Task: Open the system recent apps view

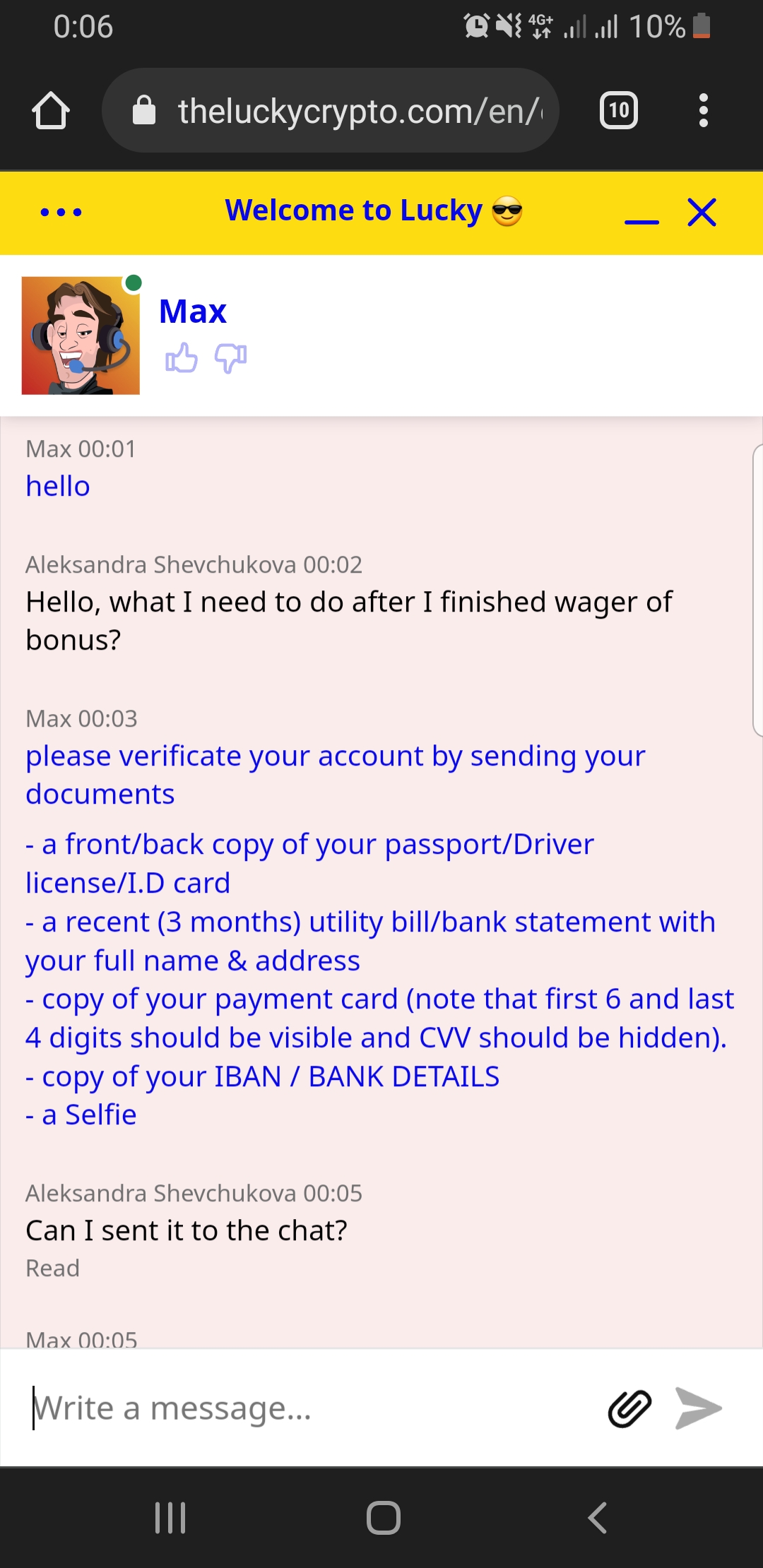Action: [170, 1517]
